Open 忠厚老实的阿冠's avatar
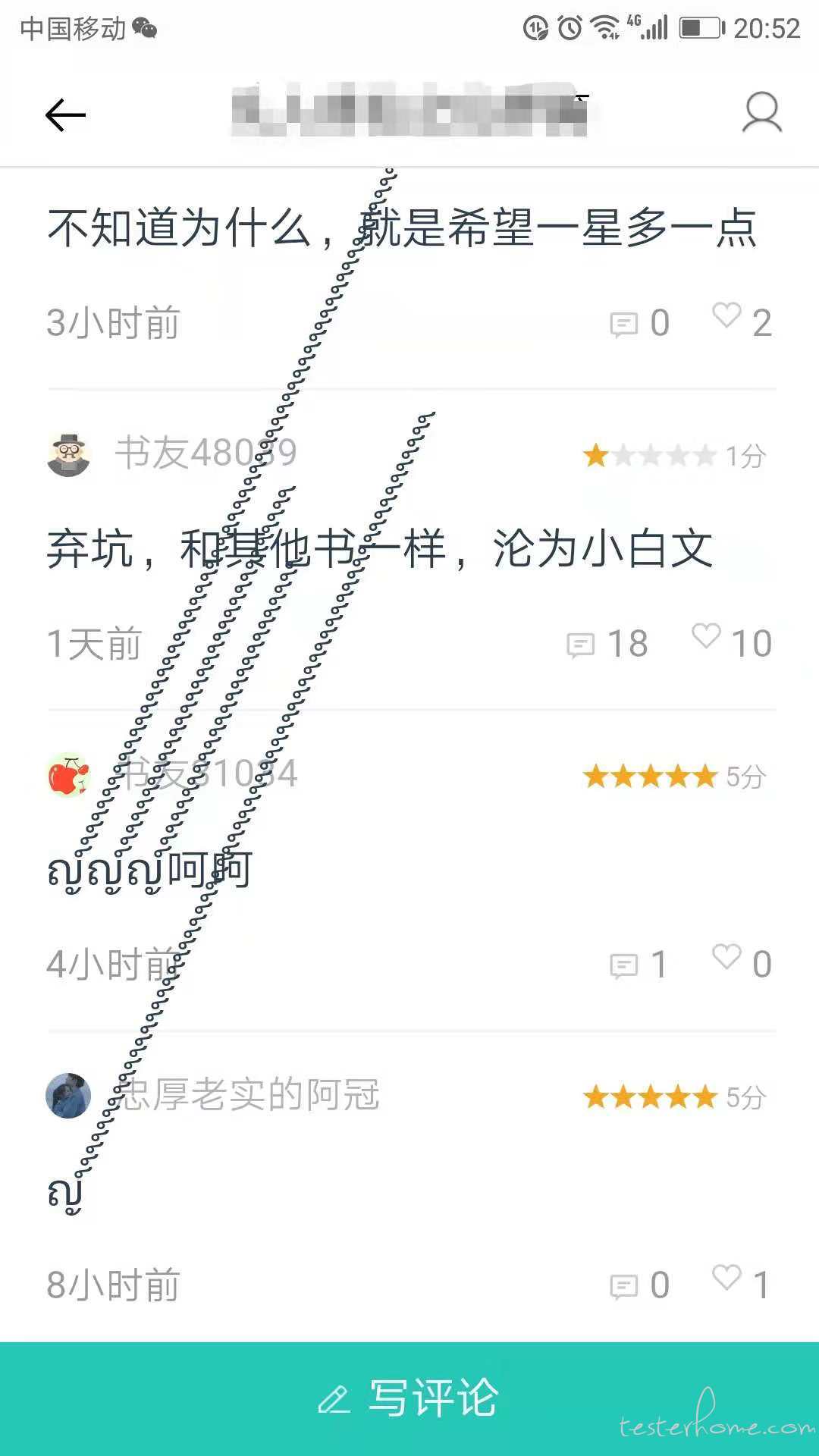The height and width of the screenshot is (1456, 819). pyautogui.click(x=69, y=1097)
